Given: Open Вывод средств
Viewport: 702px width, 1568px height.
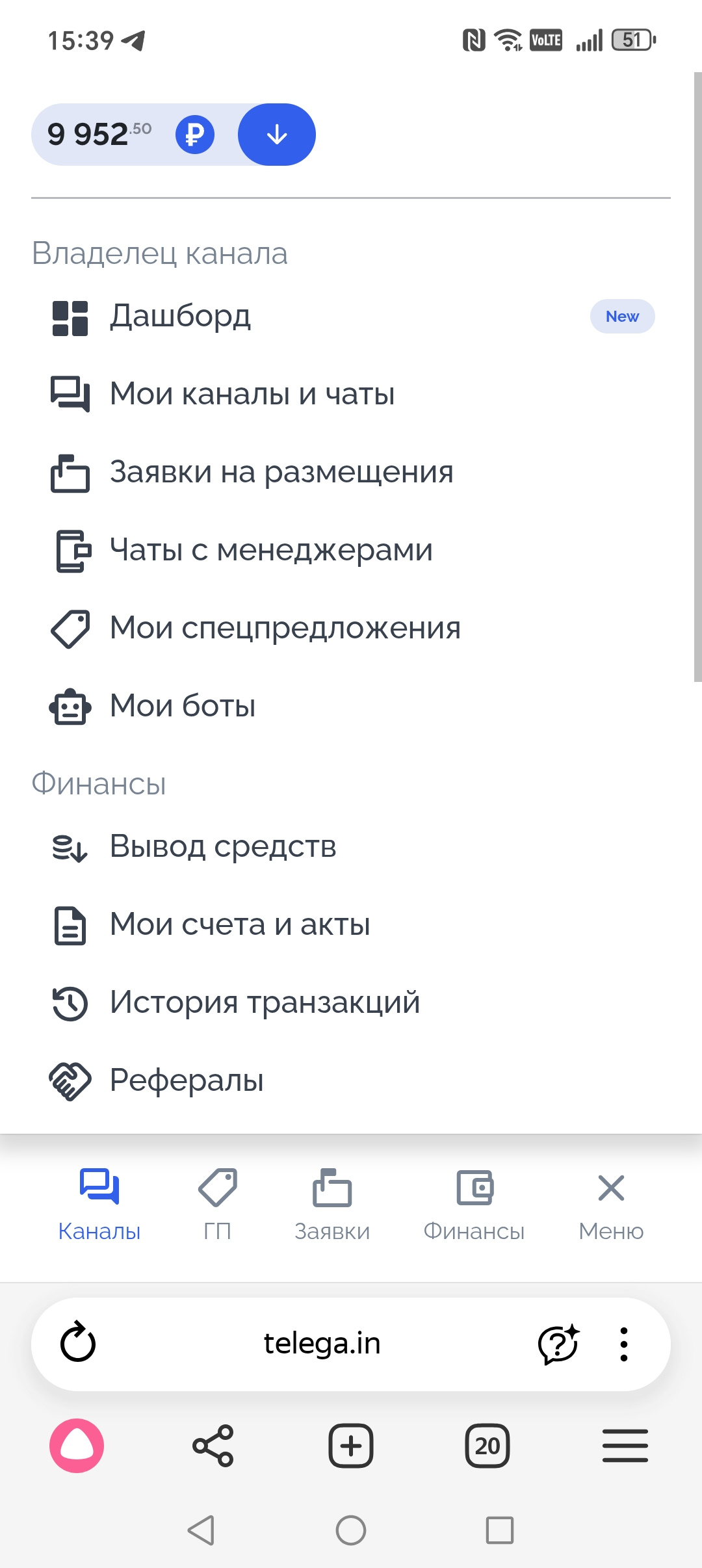Looking at the screenshot, I should tap(222, 846).
